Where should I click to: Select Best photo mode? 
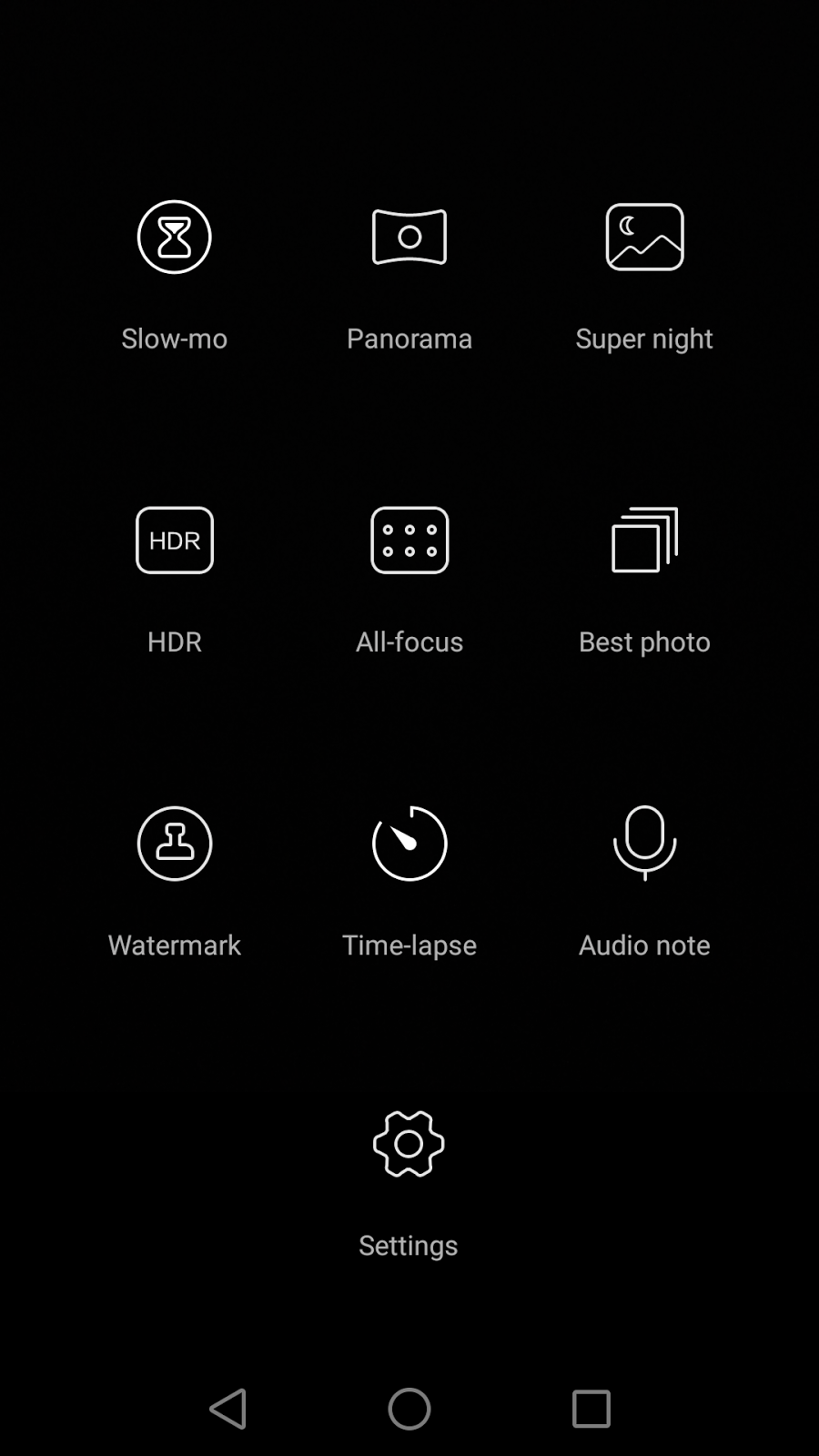644,541
